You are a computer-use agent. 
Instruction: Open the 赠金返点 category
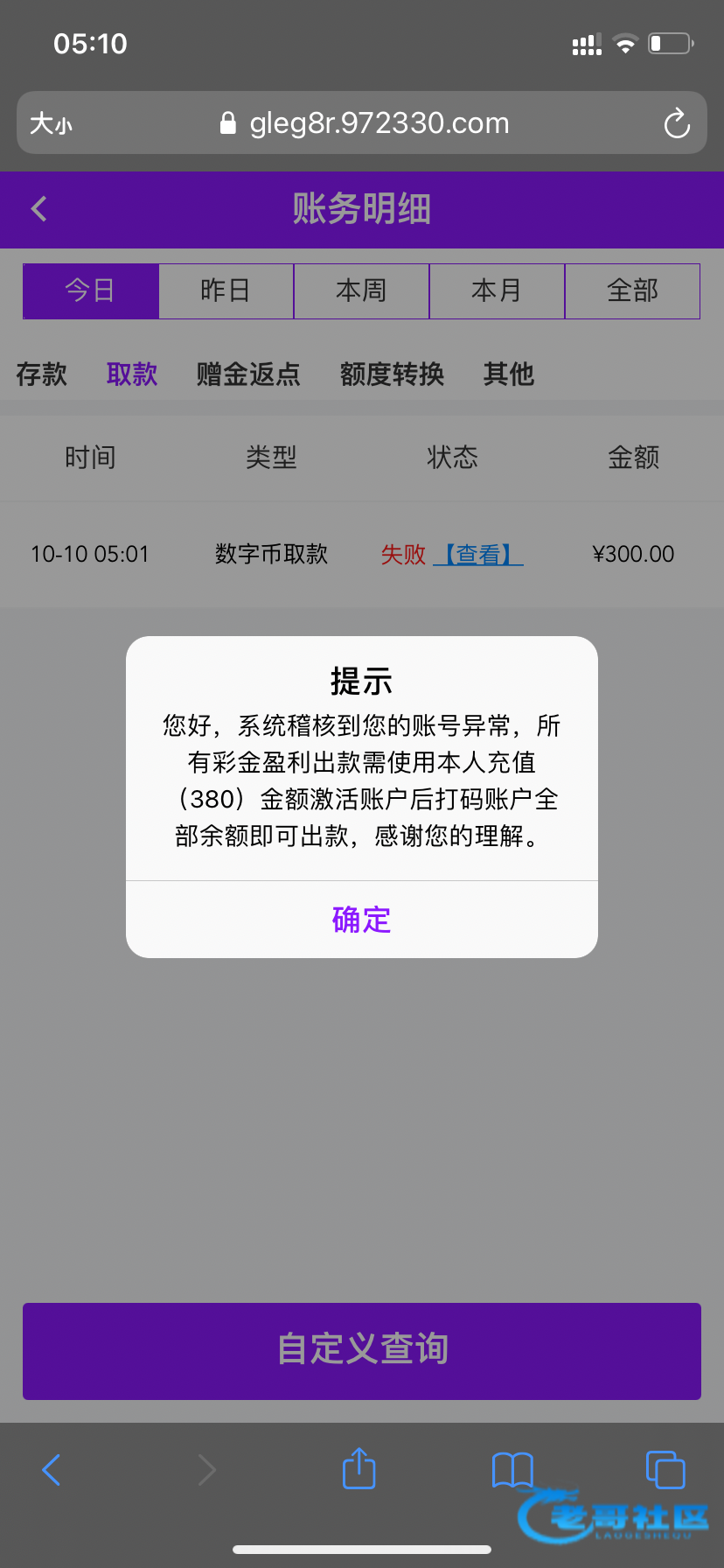click(x=248, y=374)
